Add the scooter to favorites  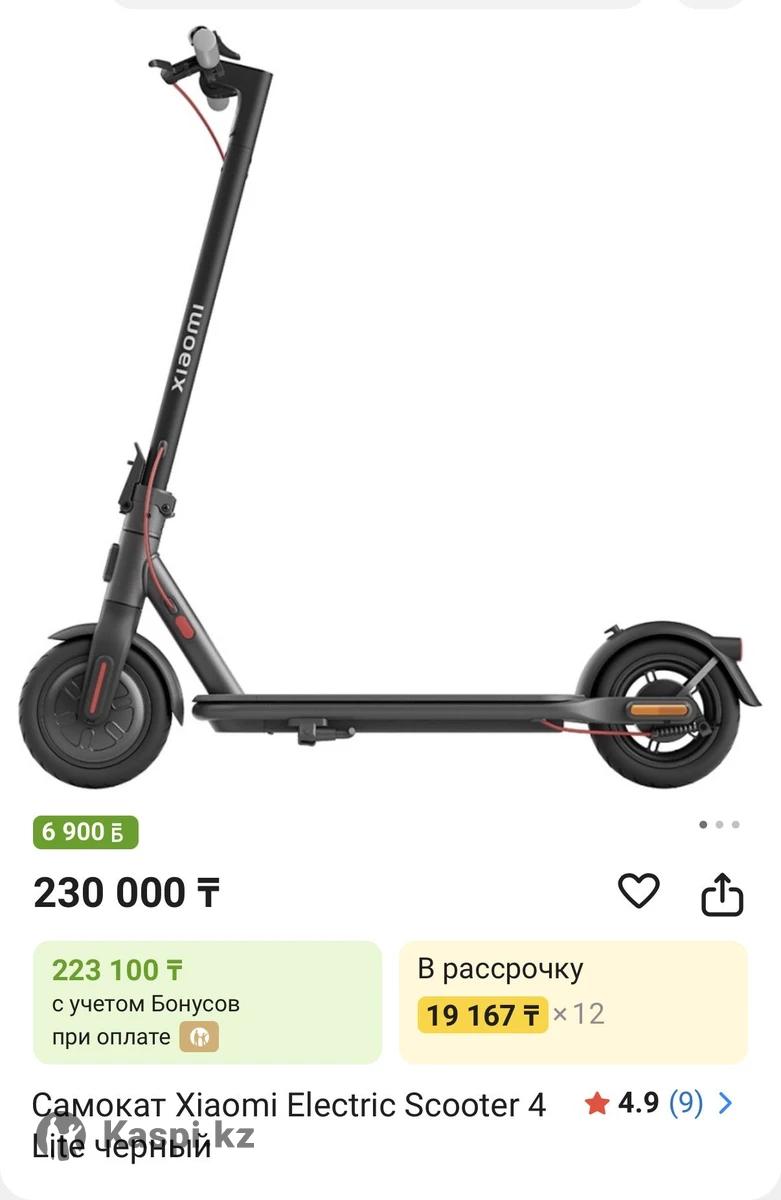(638, 890)
